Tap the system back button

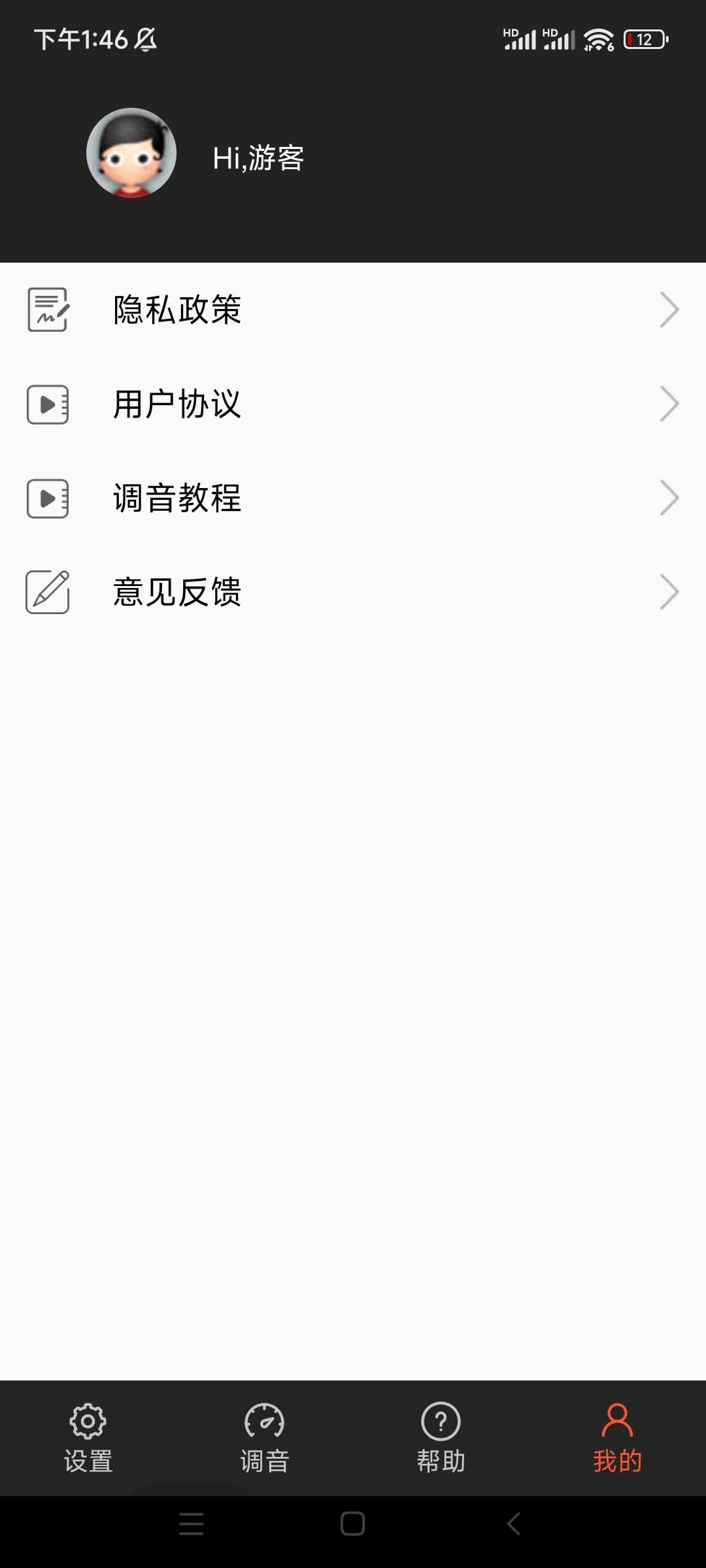pos(514,1524)
